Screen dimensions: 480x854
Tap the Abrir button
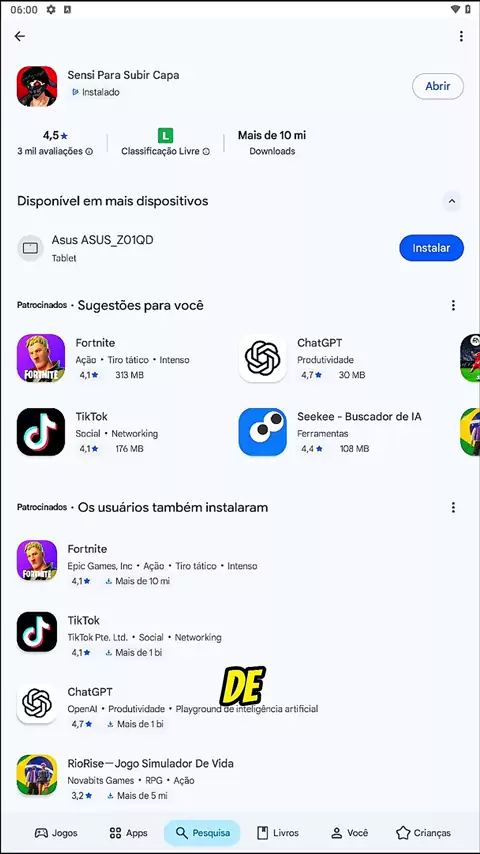(x=438, y=86)
